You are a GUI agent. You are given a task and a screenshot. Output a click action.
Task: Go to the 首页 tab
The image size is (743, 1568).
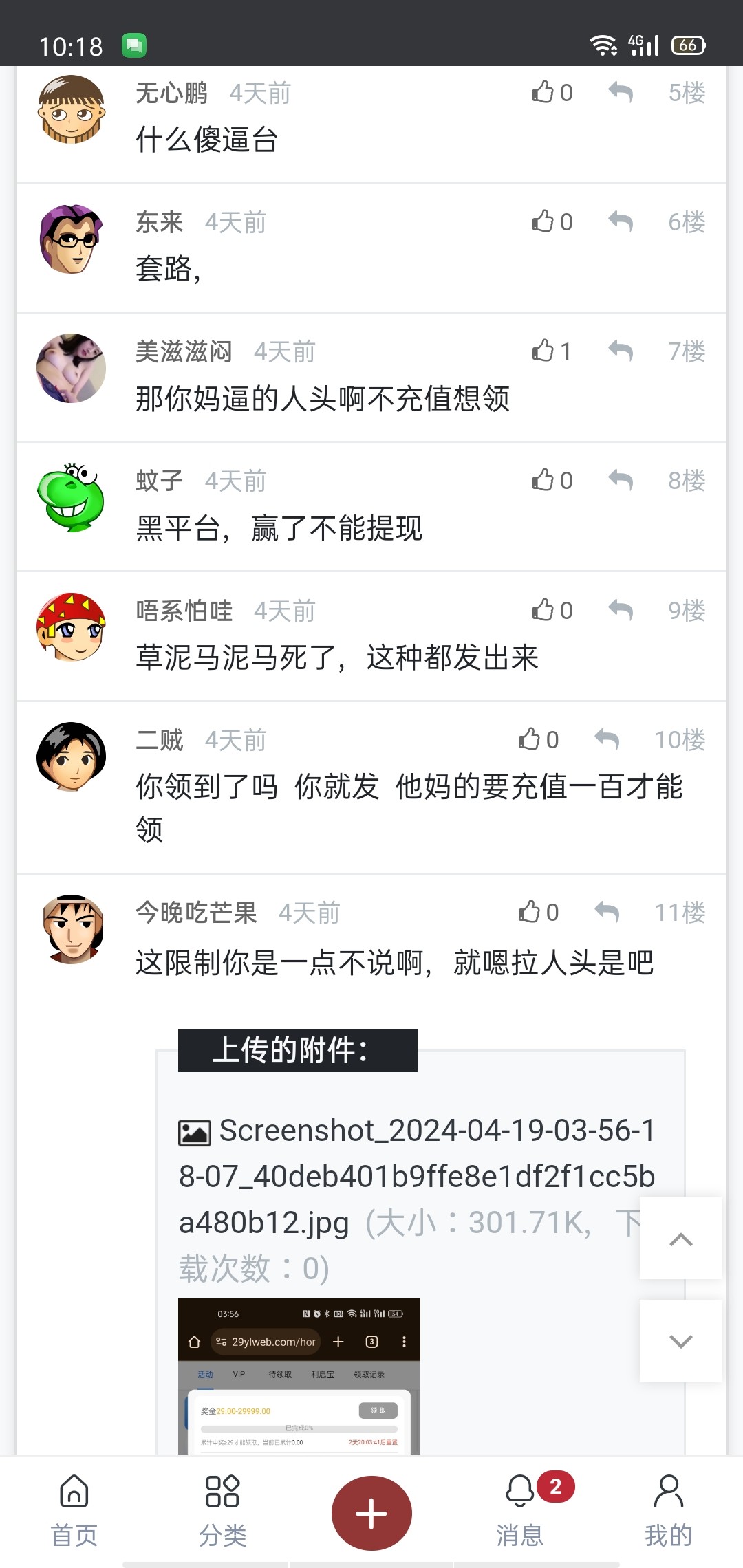point(74,1512)
